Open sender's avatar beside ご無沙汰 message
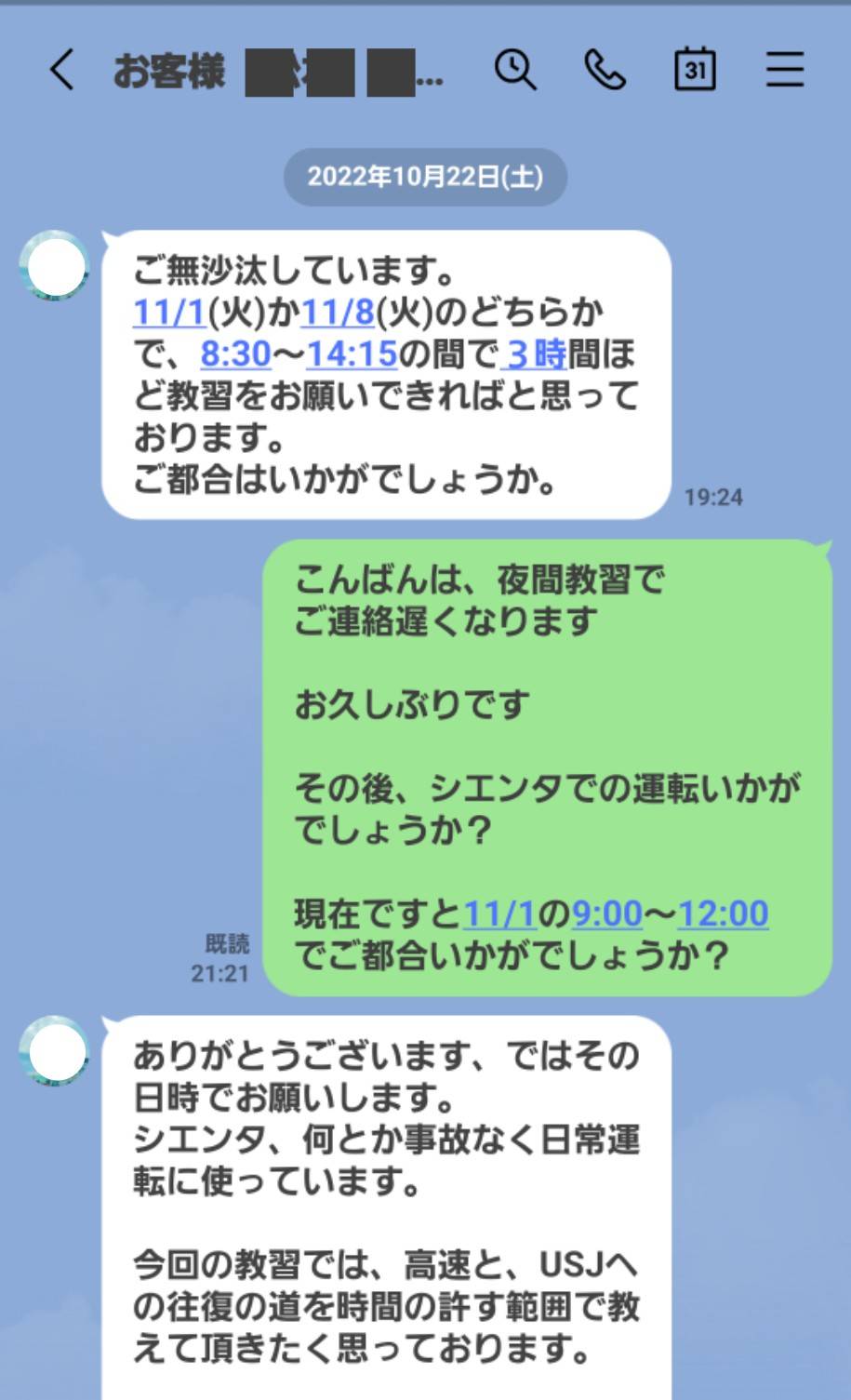851x1400 pixels. click(56, 267)
